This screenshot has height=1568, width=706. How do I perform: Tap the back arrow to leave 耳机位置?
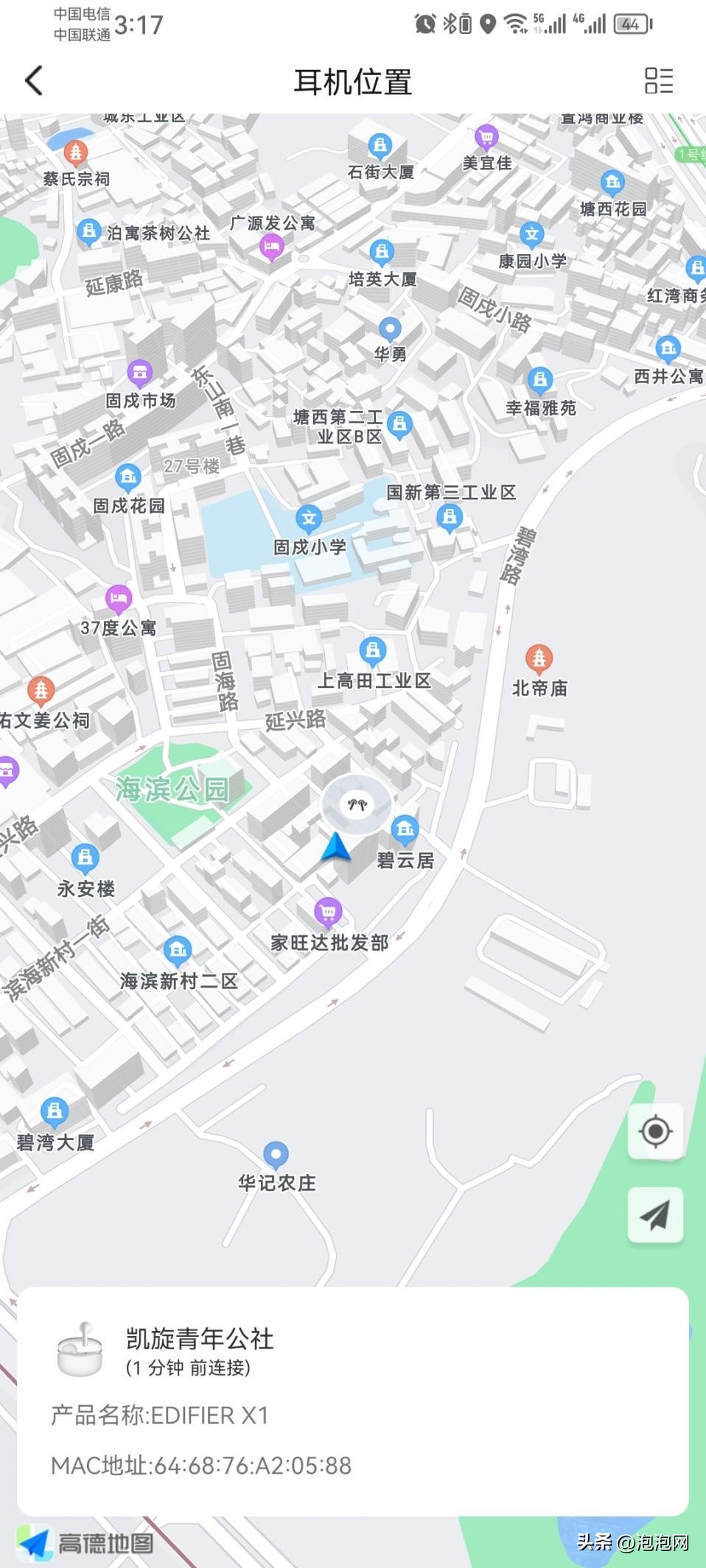pyautogui.click(x=32, y=81)
